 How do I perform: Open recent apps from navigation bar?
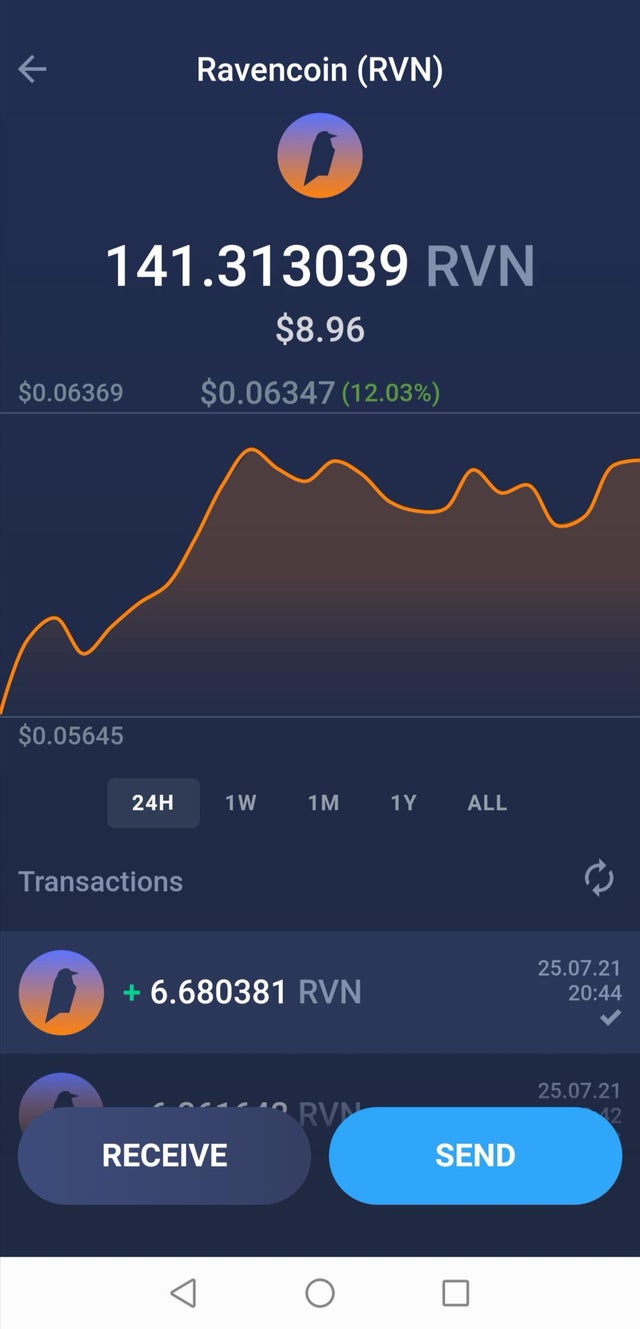coord(456,1293)
